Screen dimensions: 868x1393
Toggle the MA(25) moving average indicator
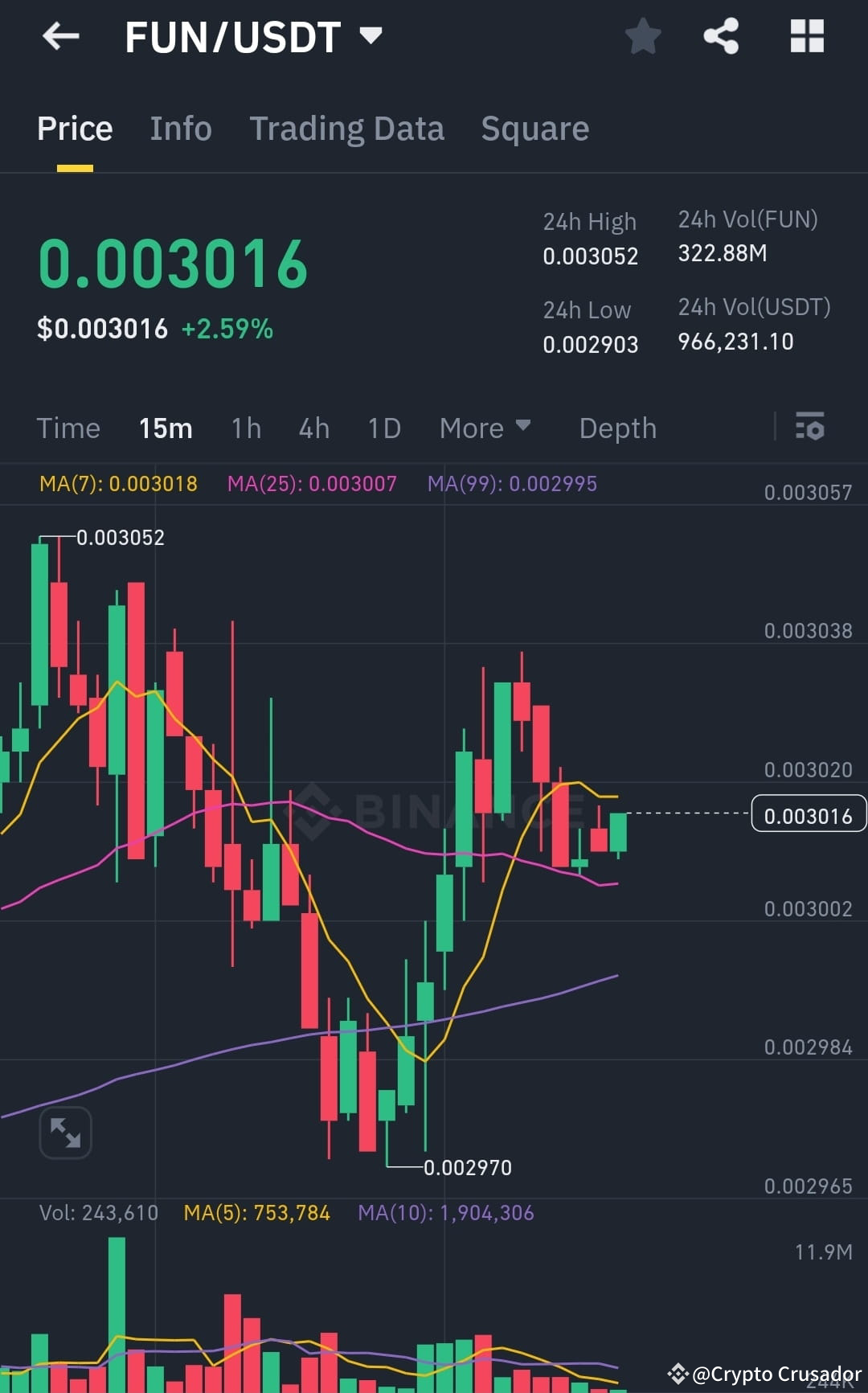pyautogui.click(x=313, y=483)
